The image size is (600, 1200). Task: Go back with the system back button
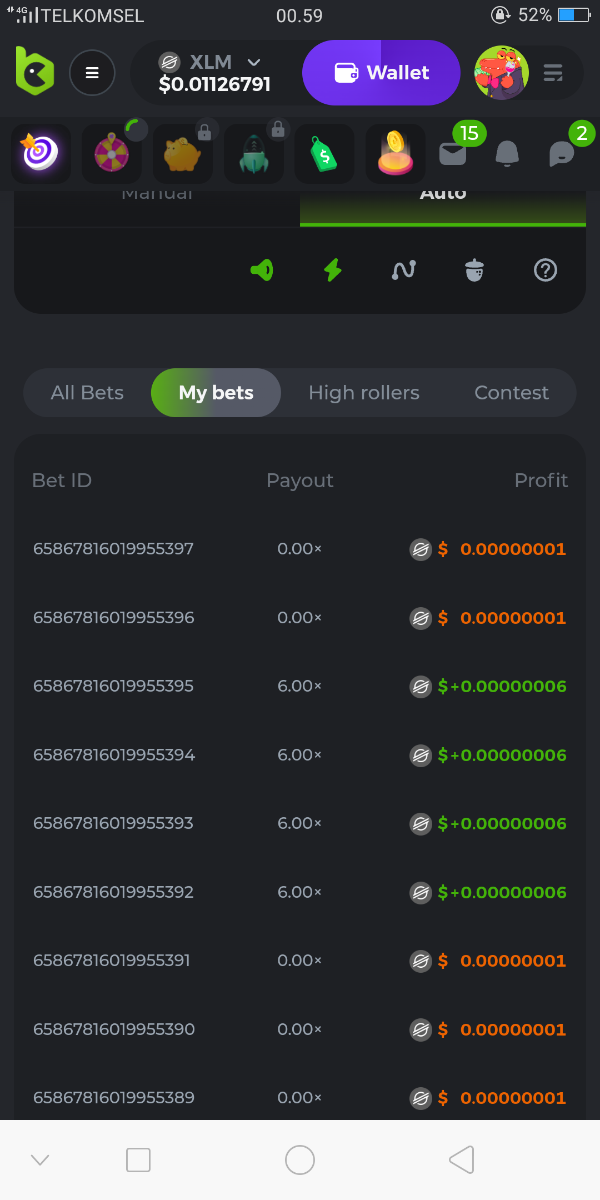pyautogui.click(x=461, y=1160)
